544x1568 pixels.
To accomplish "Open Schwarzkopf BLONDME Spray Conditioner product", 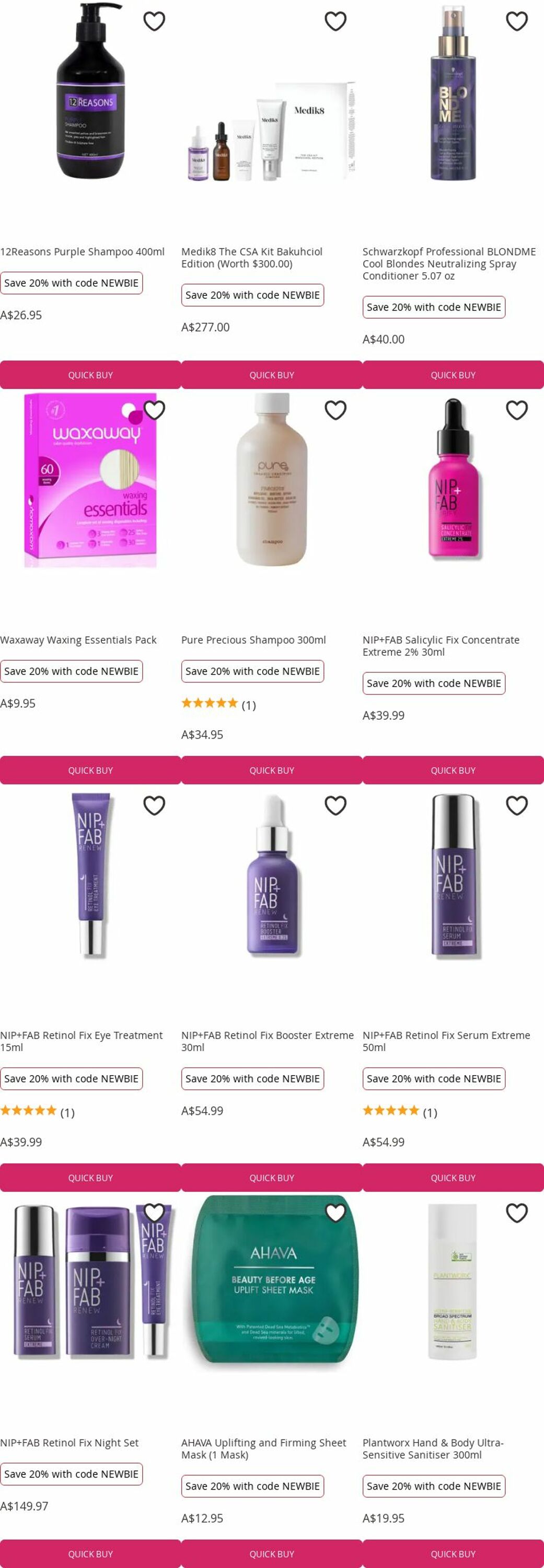I will (449, 263).
